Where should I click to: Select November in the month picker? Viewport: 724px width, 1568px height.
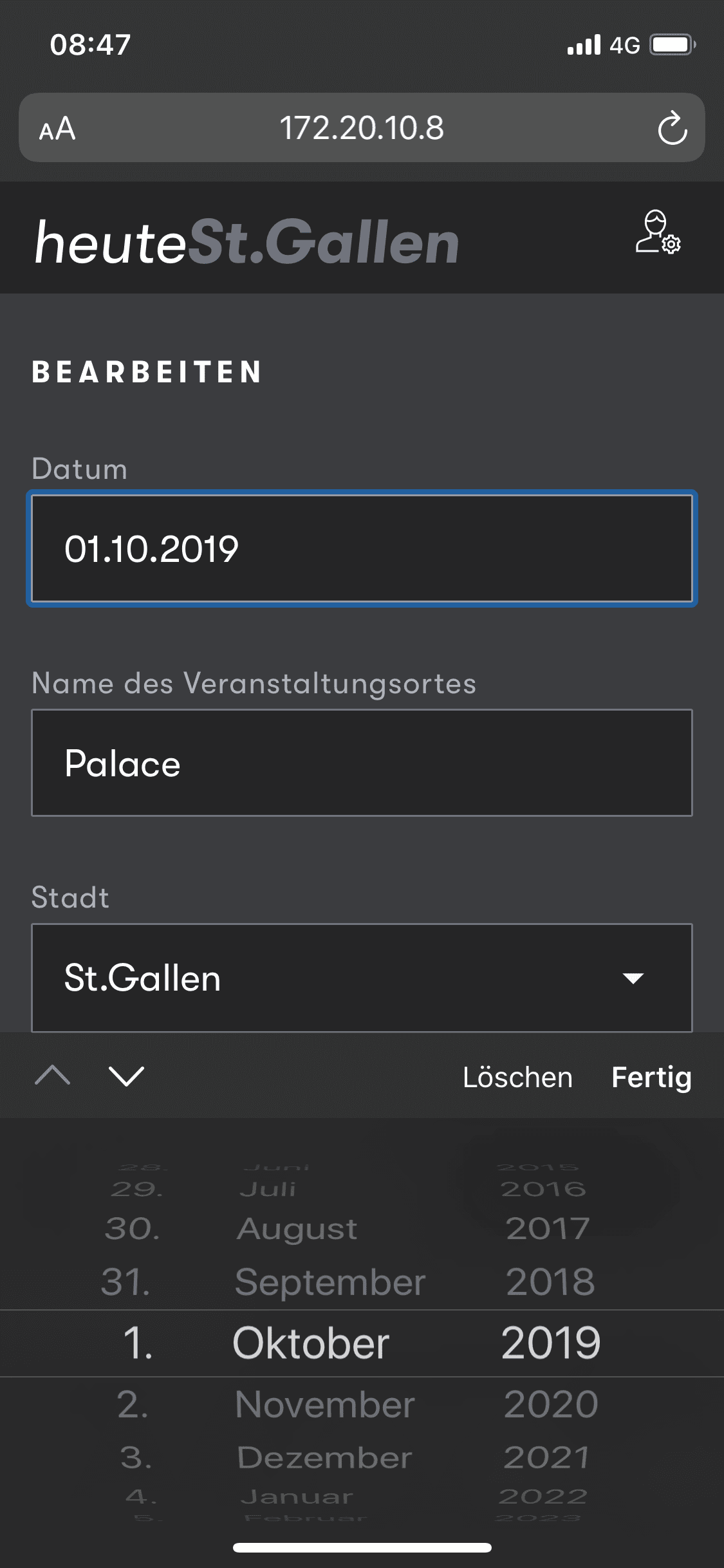pos(325,1404)
